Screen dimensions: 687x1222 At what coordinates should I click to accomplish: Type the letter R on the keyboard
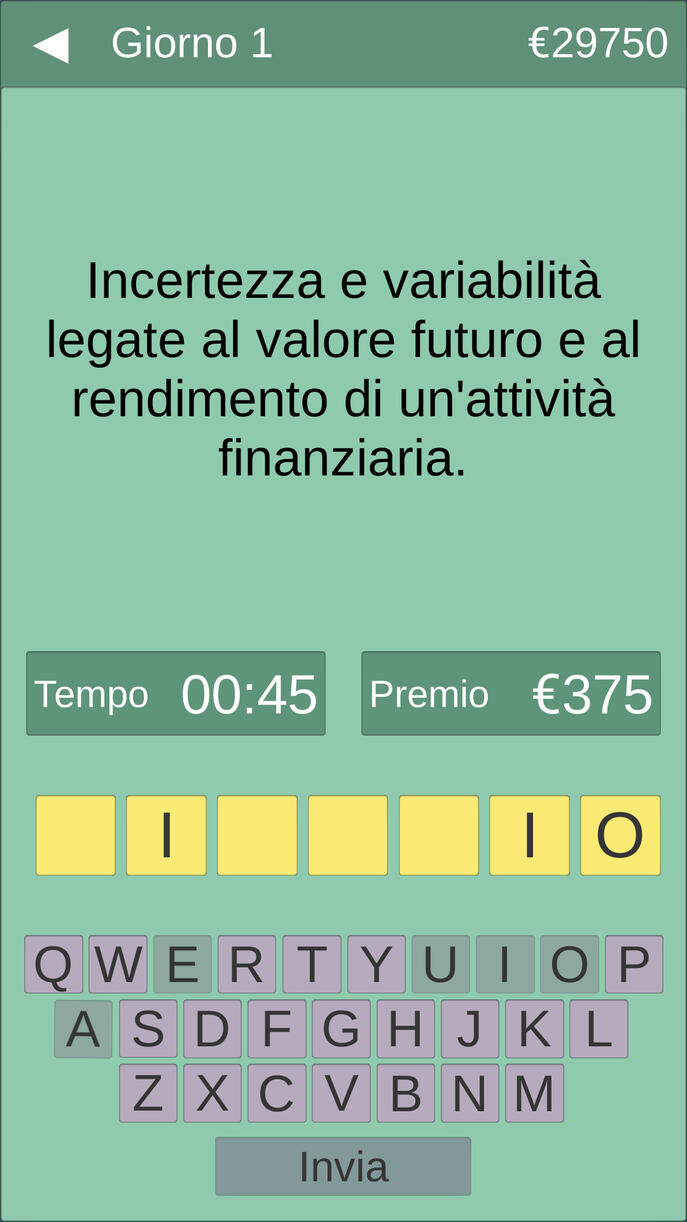(x=247, y=964)
